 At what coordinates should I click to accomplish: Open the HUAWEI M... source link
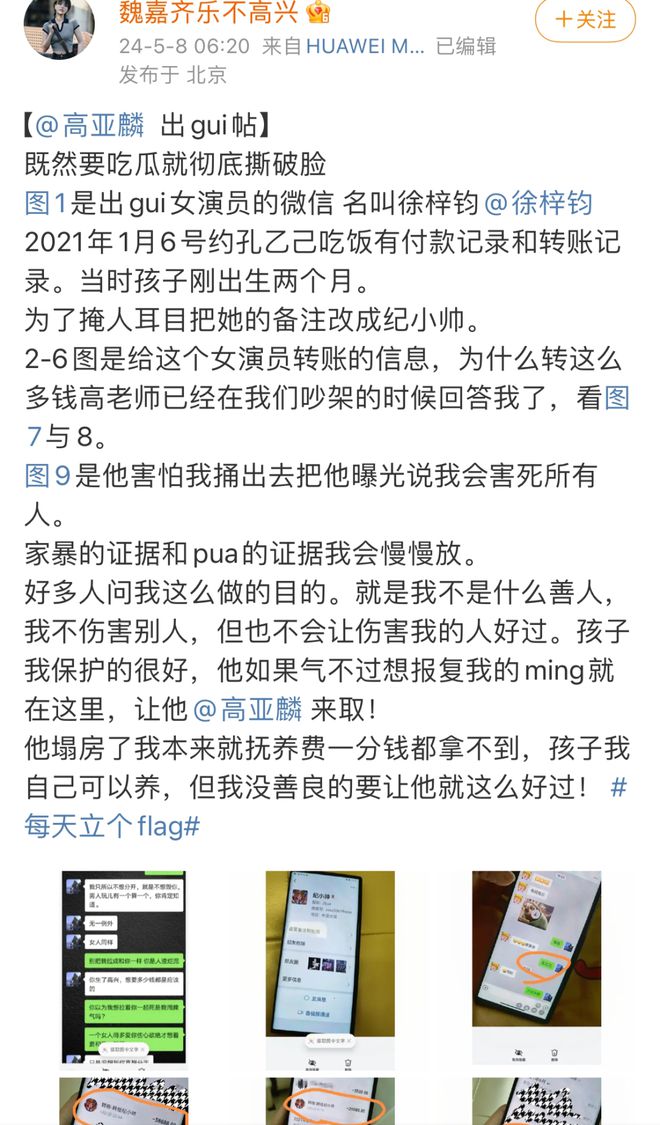(365, 46)
